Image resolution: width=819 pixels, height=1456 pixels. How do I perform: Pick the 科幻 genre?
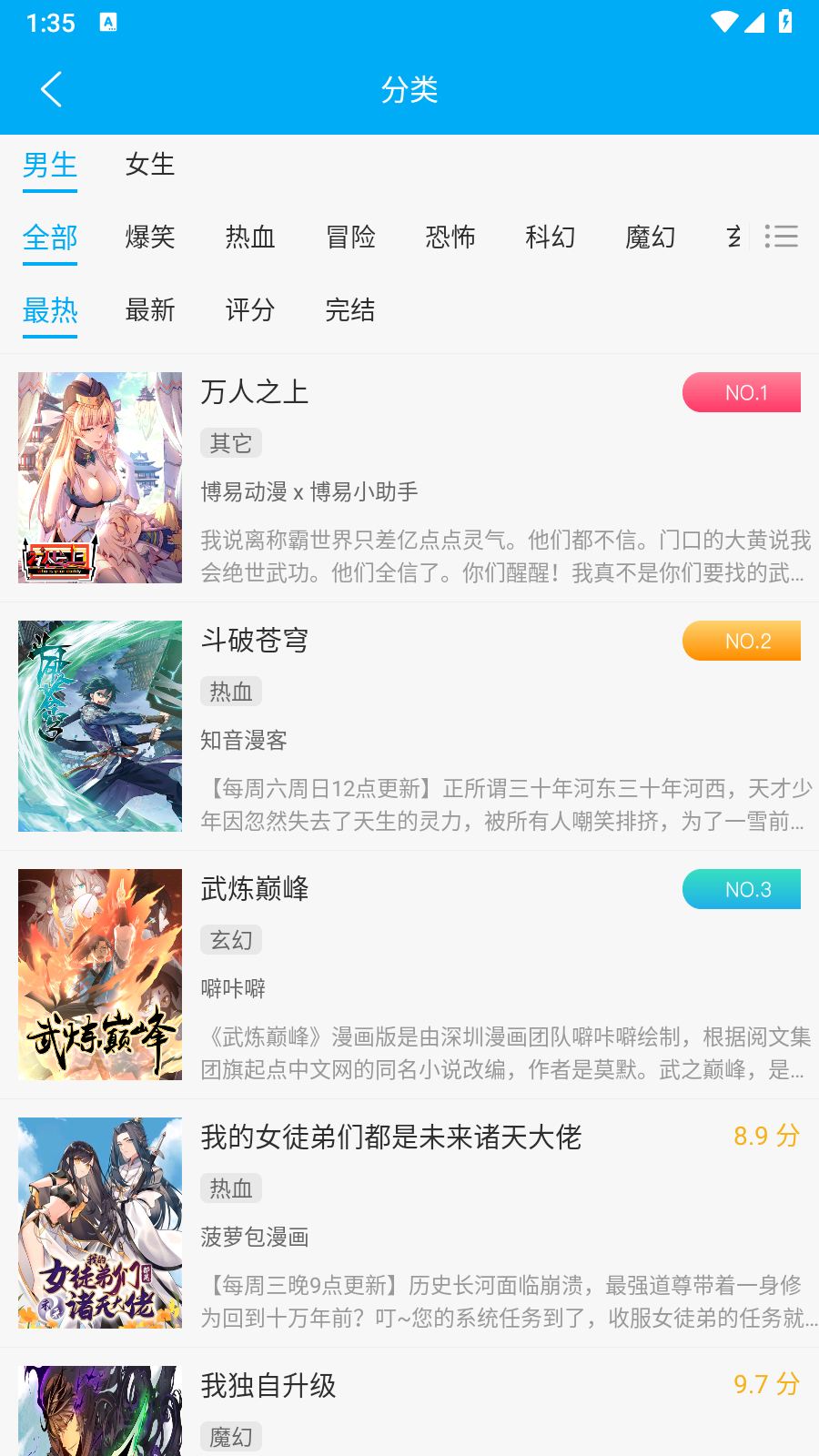pyautogui.click(x=551, y=238)
